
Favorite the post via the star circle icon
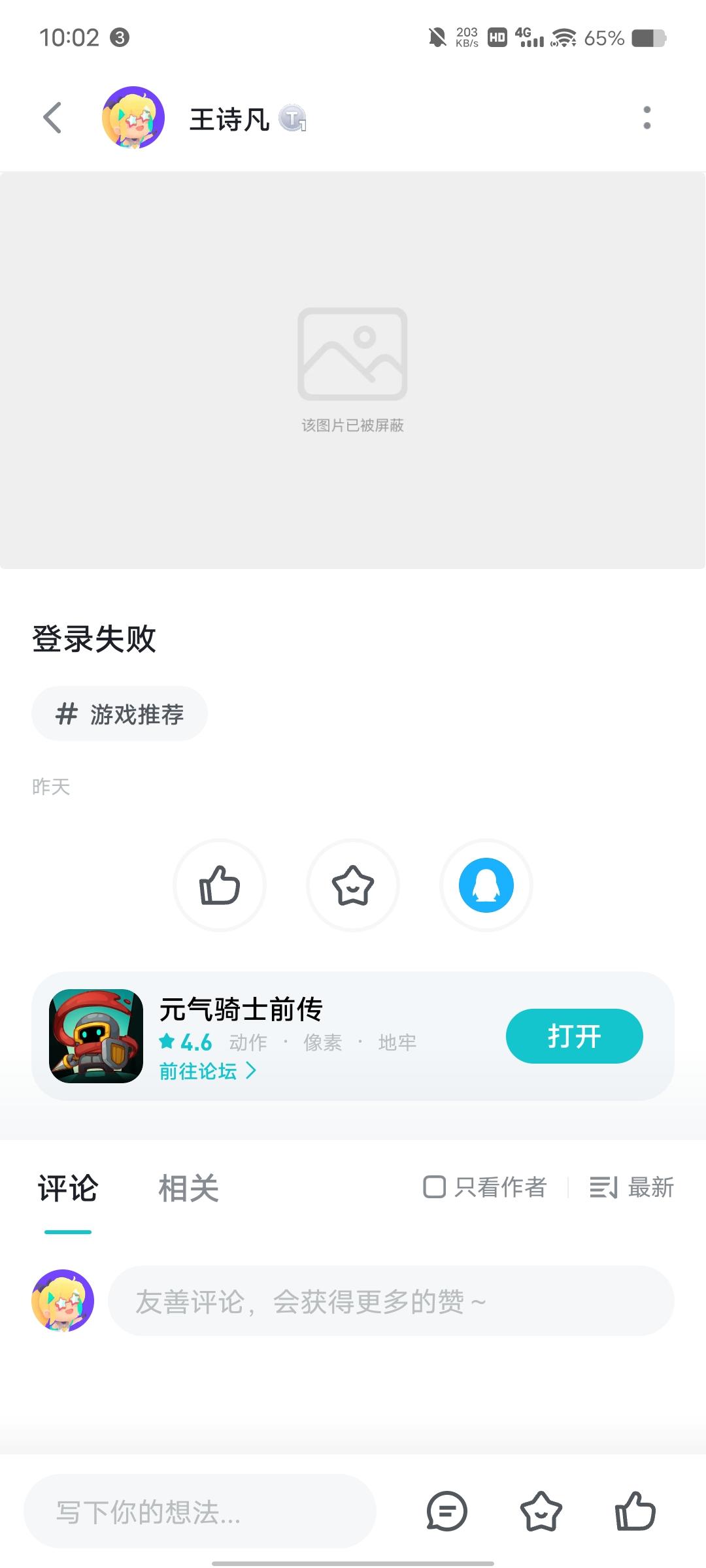(353, 885)
